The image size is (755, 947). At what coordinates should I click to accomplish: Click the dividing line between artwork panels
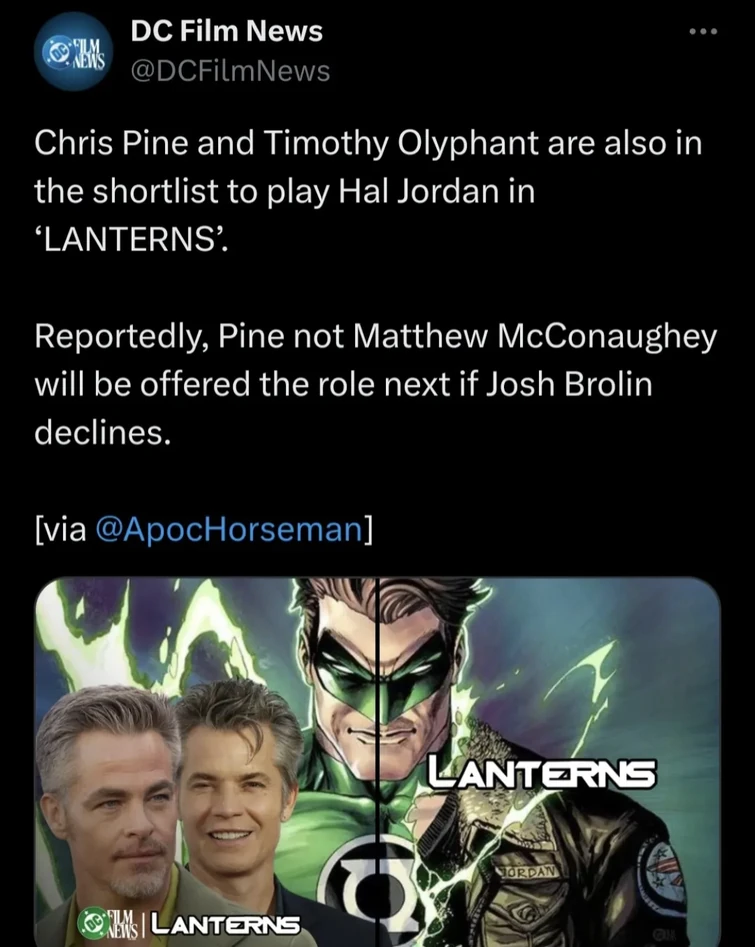pyautogui.click(x=377, y=700)
